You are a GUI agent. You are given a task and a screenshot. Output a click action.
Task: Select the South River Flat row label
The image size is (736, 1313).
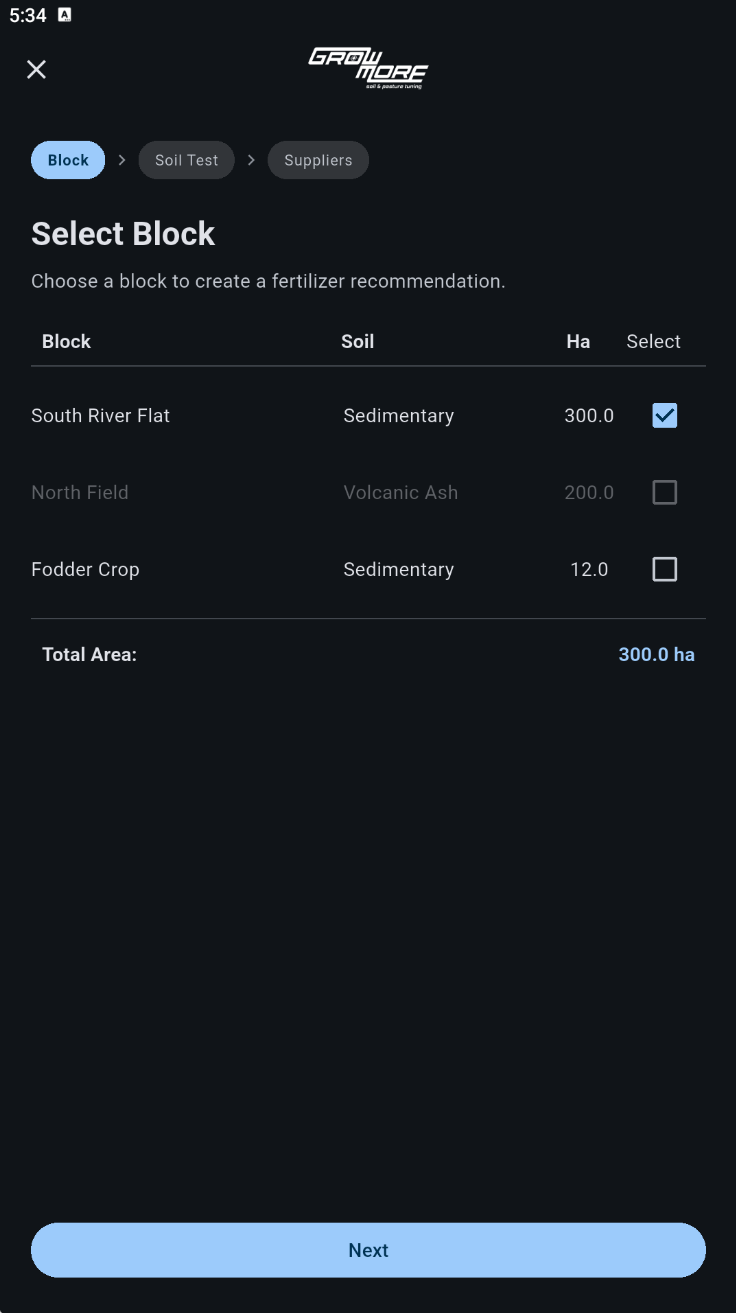[x=100, y=415]
